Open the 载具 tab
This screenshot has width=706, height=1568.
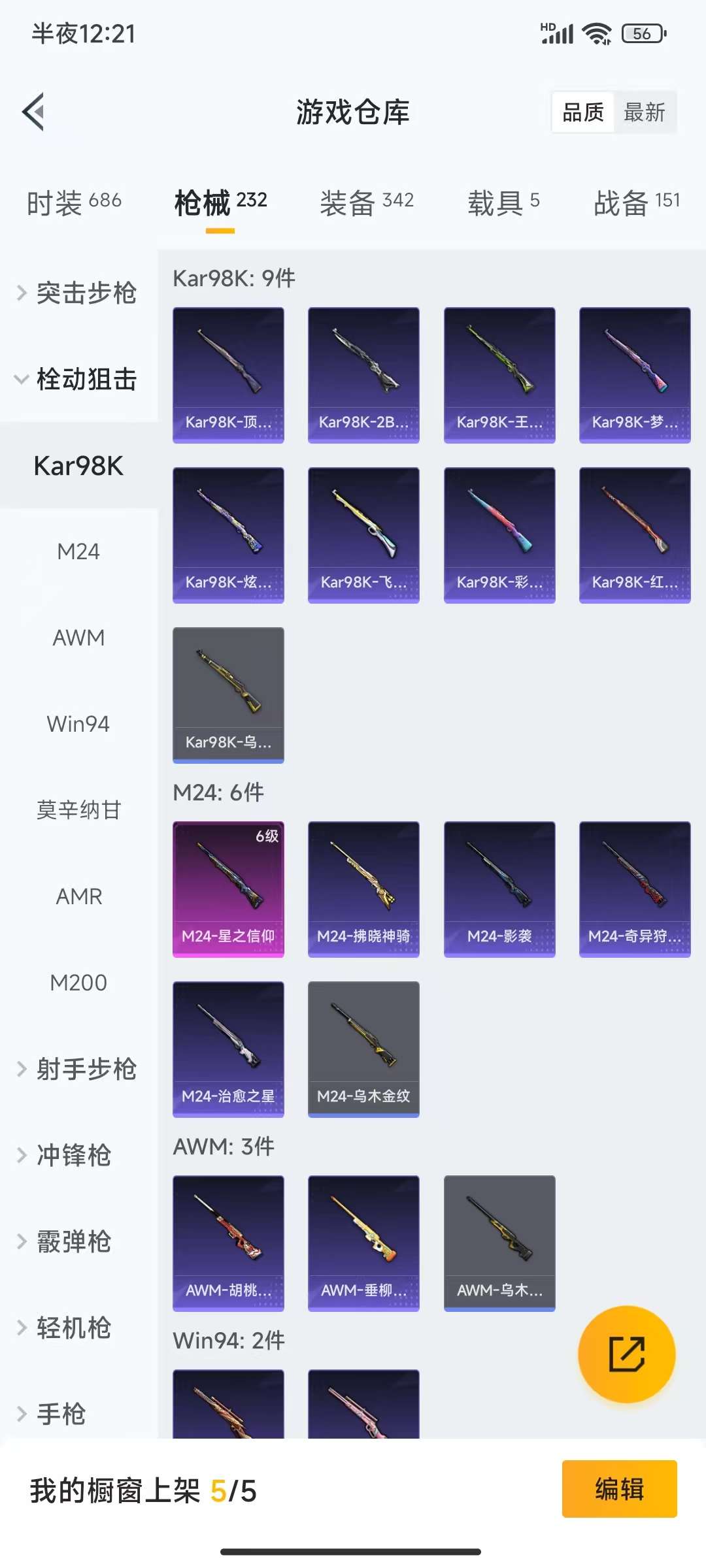coord(503,202)
